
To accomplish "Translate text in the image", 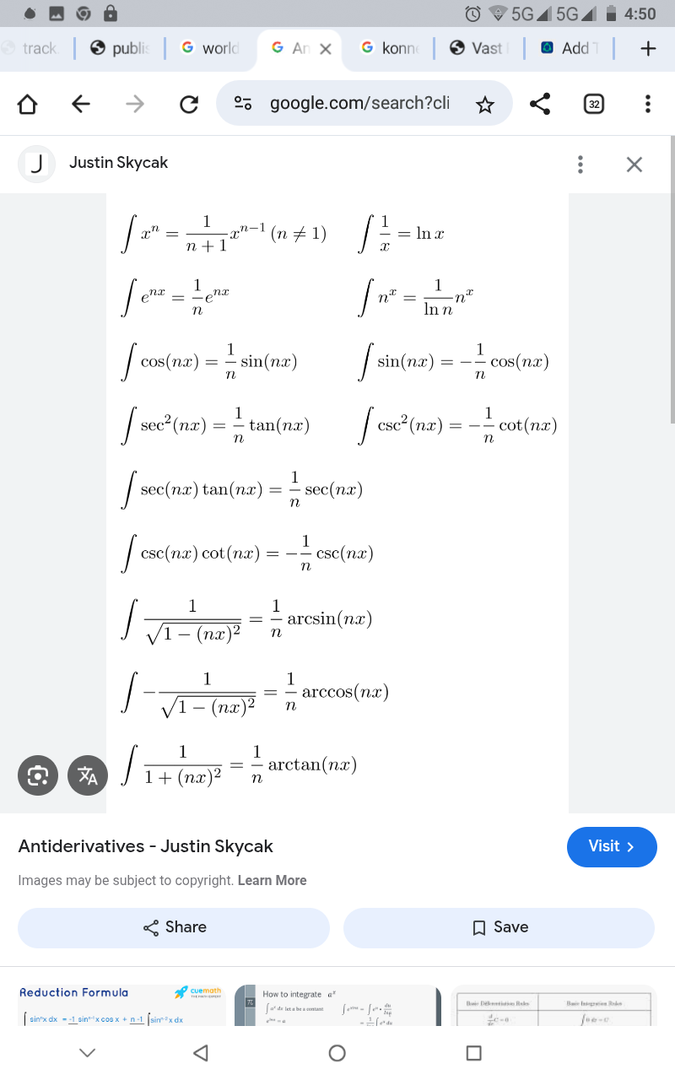I will pyautogui.click(x=88, y=775).
